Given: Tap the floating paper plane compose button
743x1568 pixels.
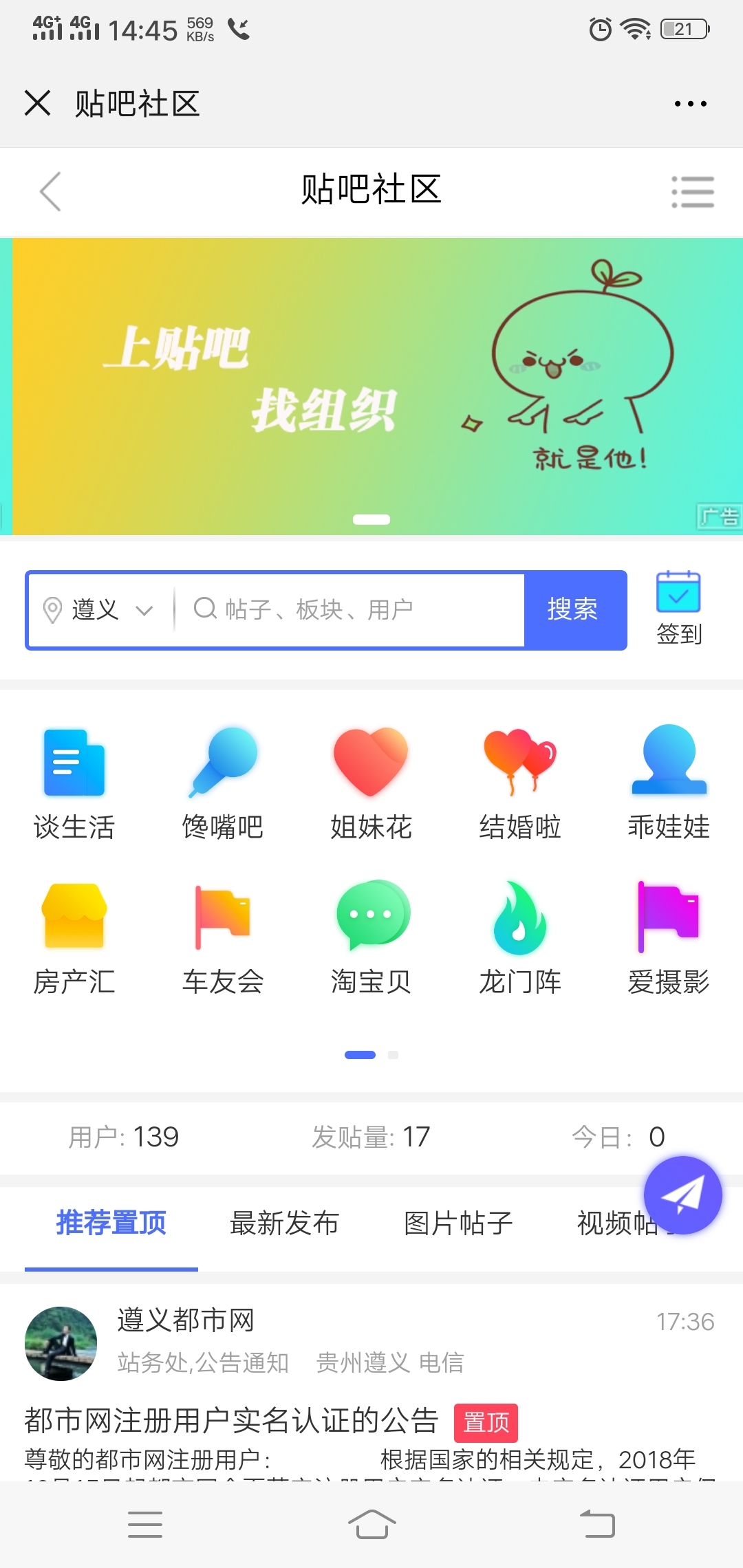Looking at the screenshot, I should coord(682,1195).
